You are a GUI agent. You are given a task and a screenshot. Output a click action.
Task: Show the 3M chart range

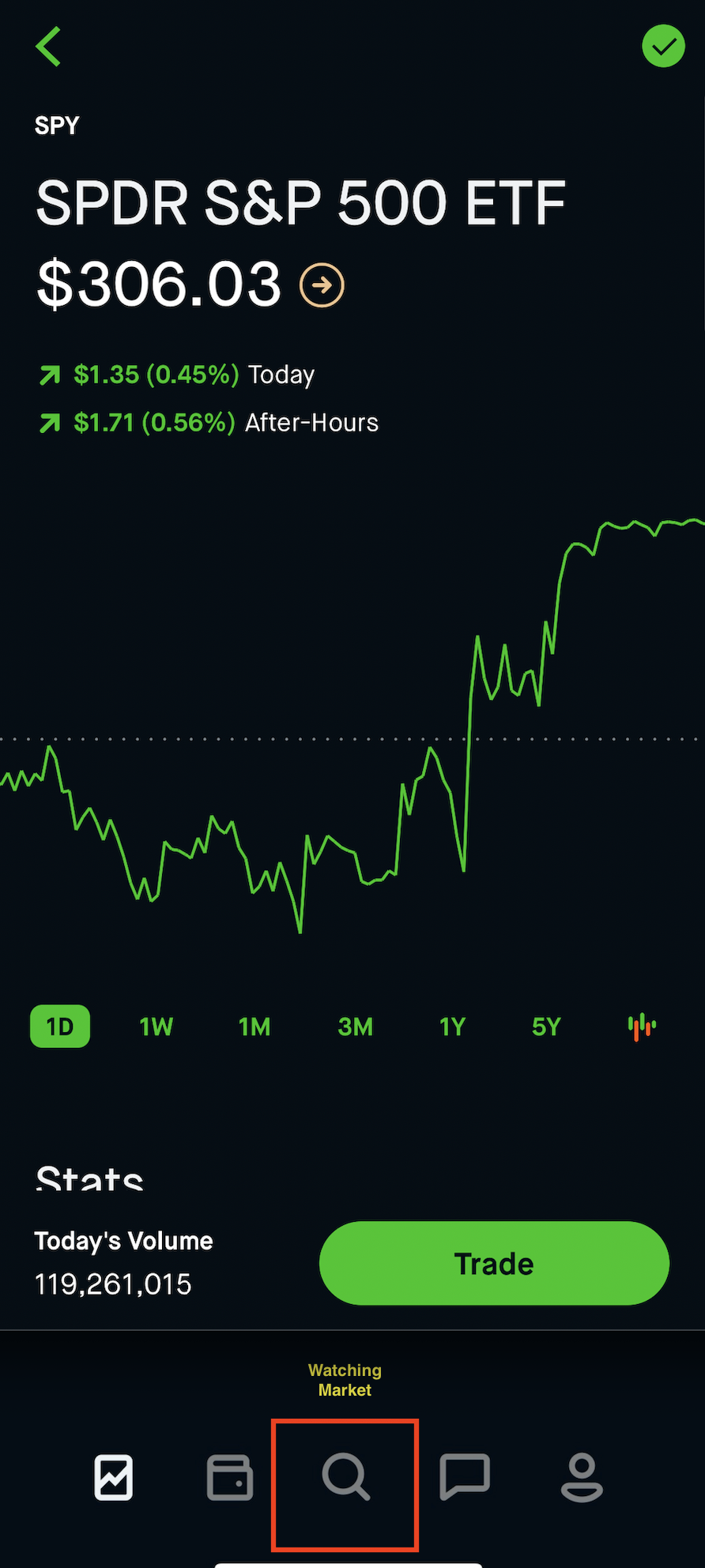click(355, 1027)
